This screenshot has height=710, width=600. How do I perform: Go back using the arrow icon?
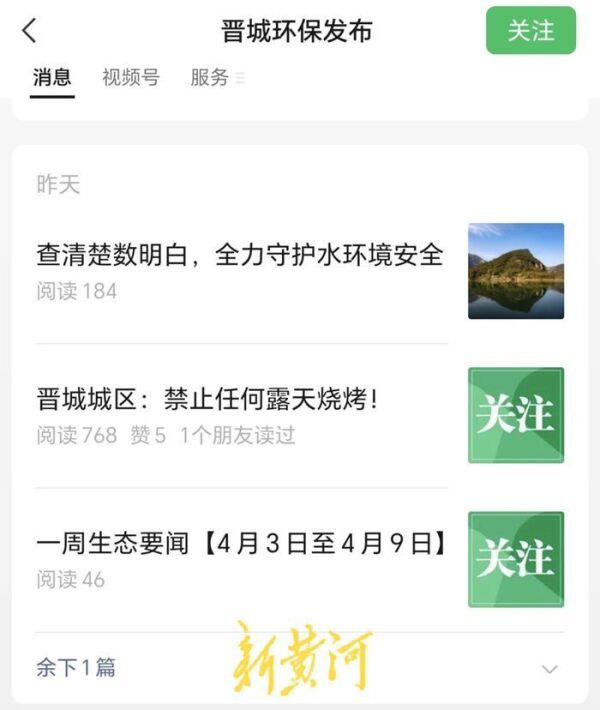point(29,31)
